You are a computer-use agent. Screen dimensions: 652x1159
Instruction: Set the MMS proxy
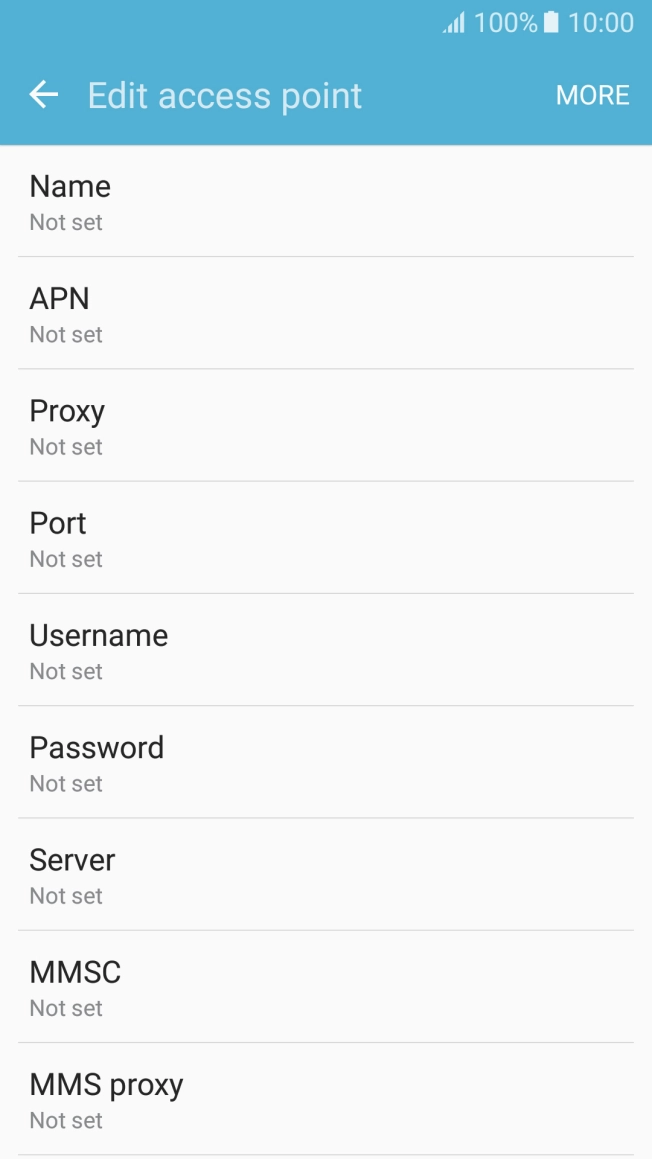point(326,1100)
